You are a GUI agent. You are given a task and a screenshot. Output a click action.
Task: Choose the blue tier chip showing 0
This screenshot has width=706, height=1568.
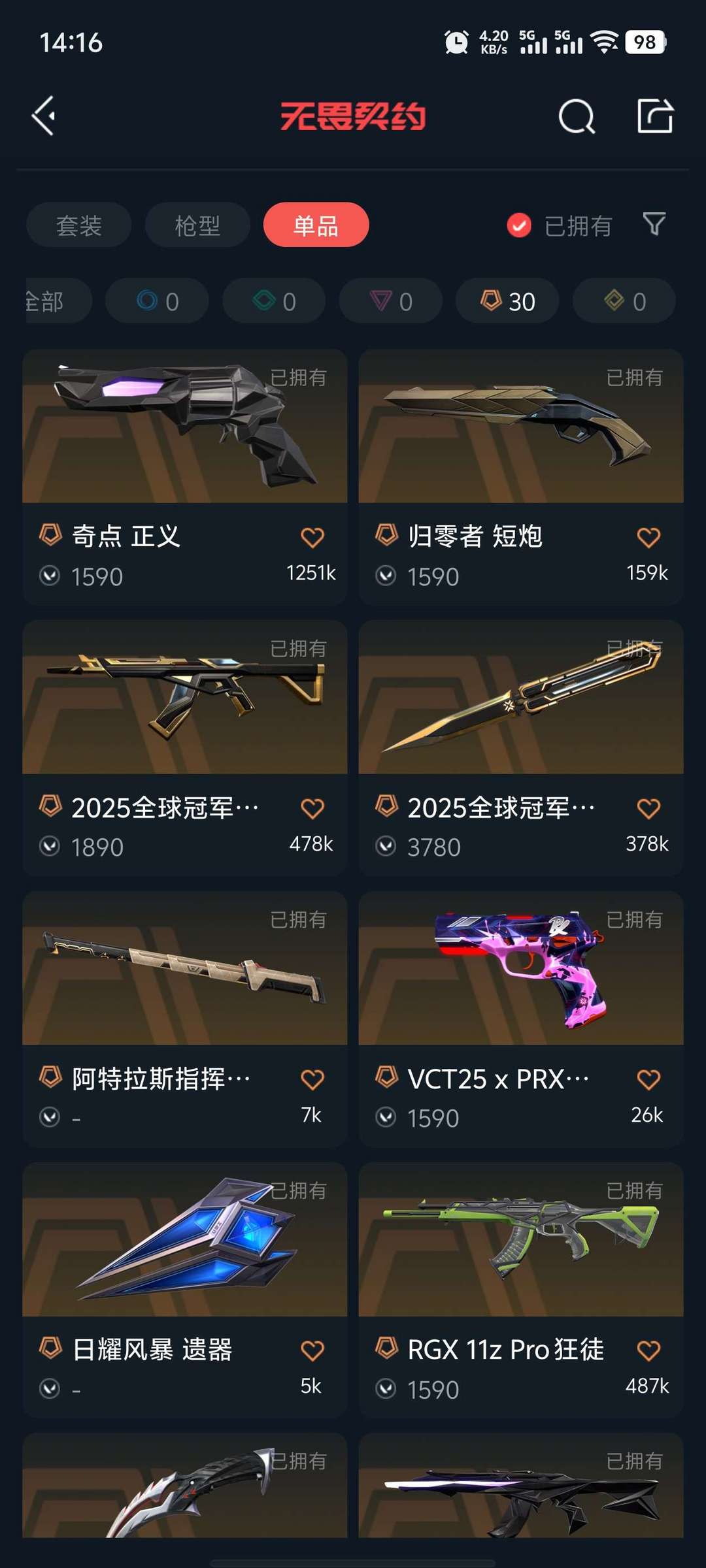coord(158,301)
